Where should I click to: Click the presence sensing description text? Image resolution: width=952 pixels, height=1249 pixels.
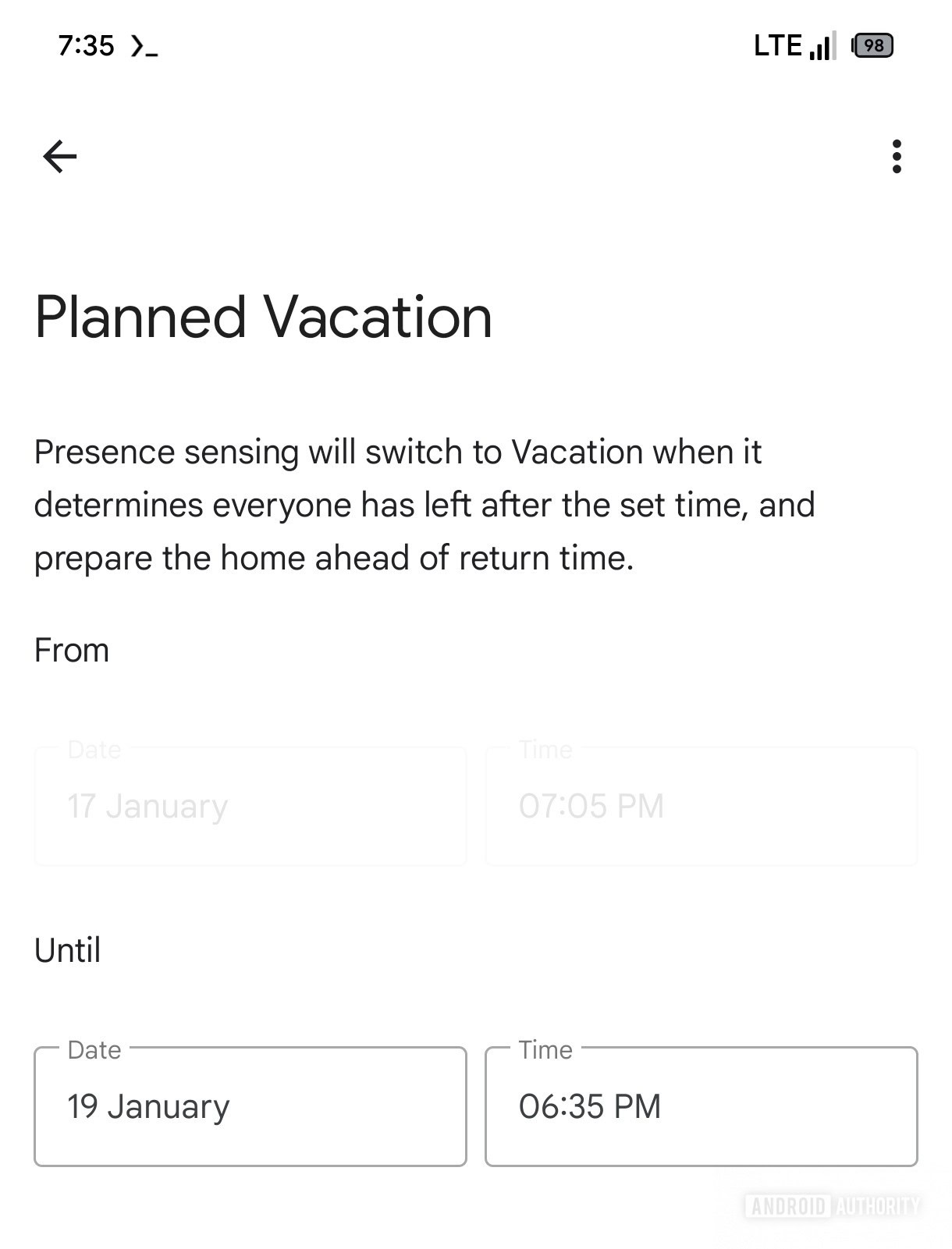425,504
